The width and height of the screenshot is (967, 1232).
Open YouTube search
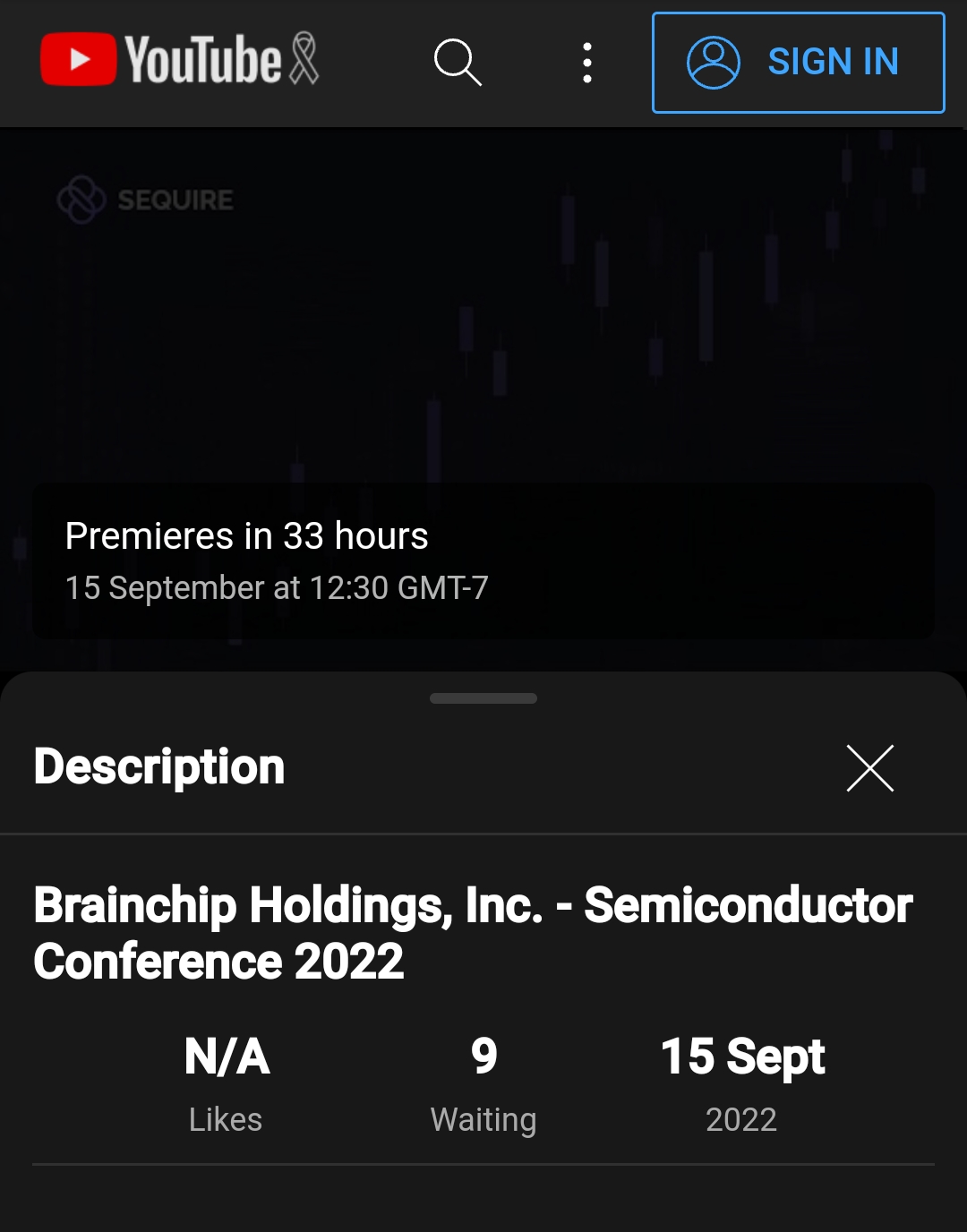click(458, 62)
